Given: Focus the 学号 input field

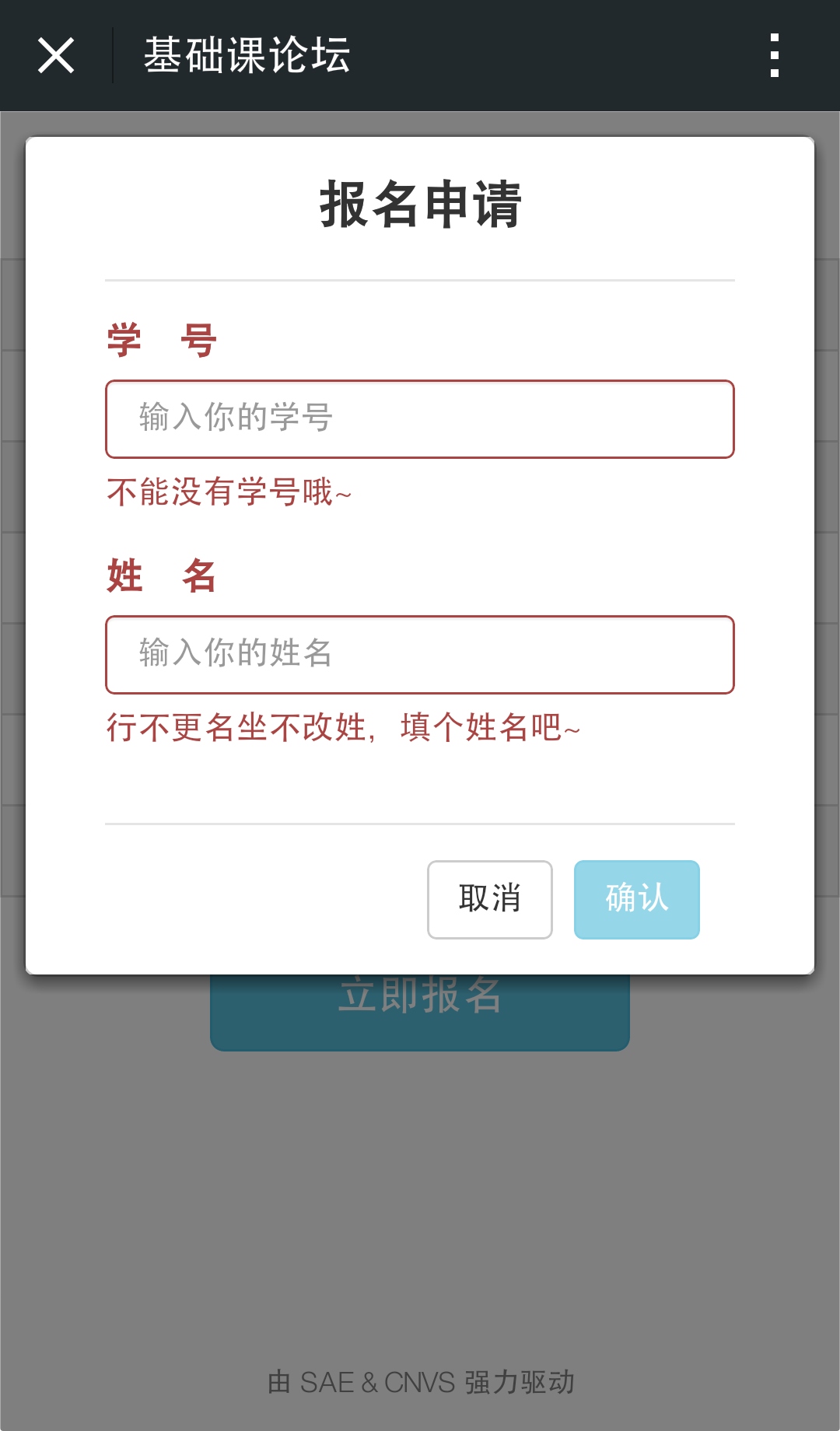Looking at the screenshot, I should pyautogui.click(x=420, y=419).
